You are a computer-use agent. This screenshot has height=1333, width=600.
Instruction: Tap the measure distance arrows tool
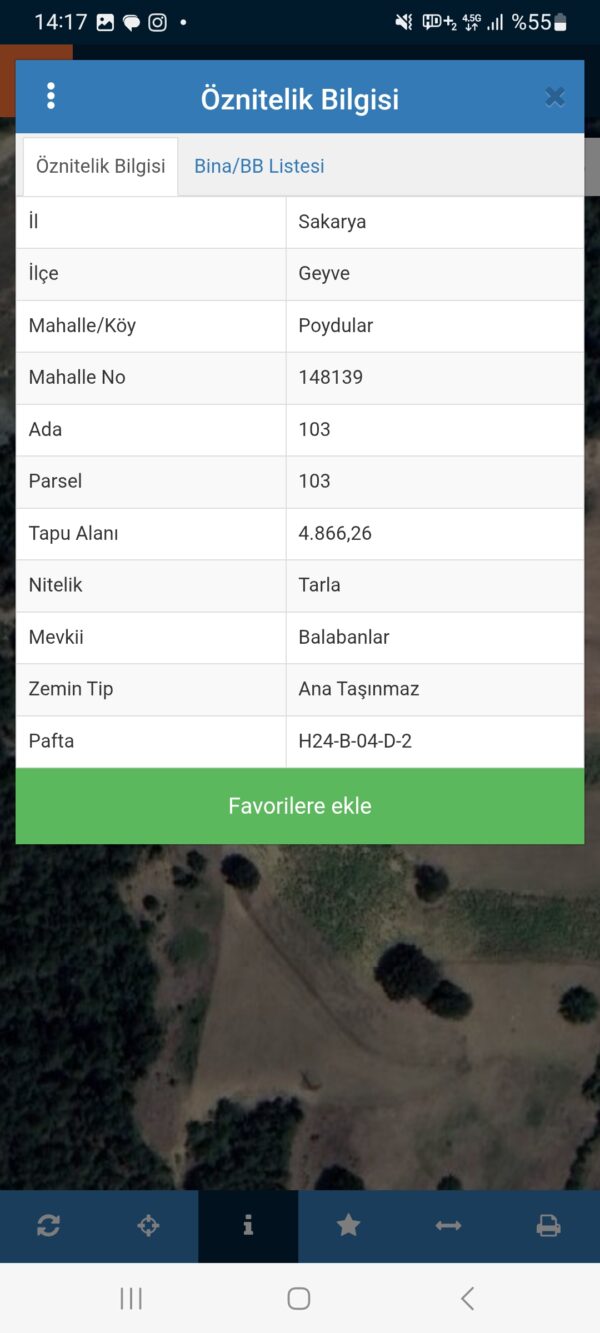[448, 1225]
